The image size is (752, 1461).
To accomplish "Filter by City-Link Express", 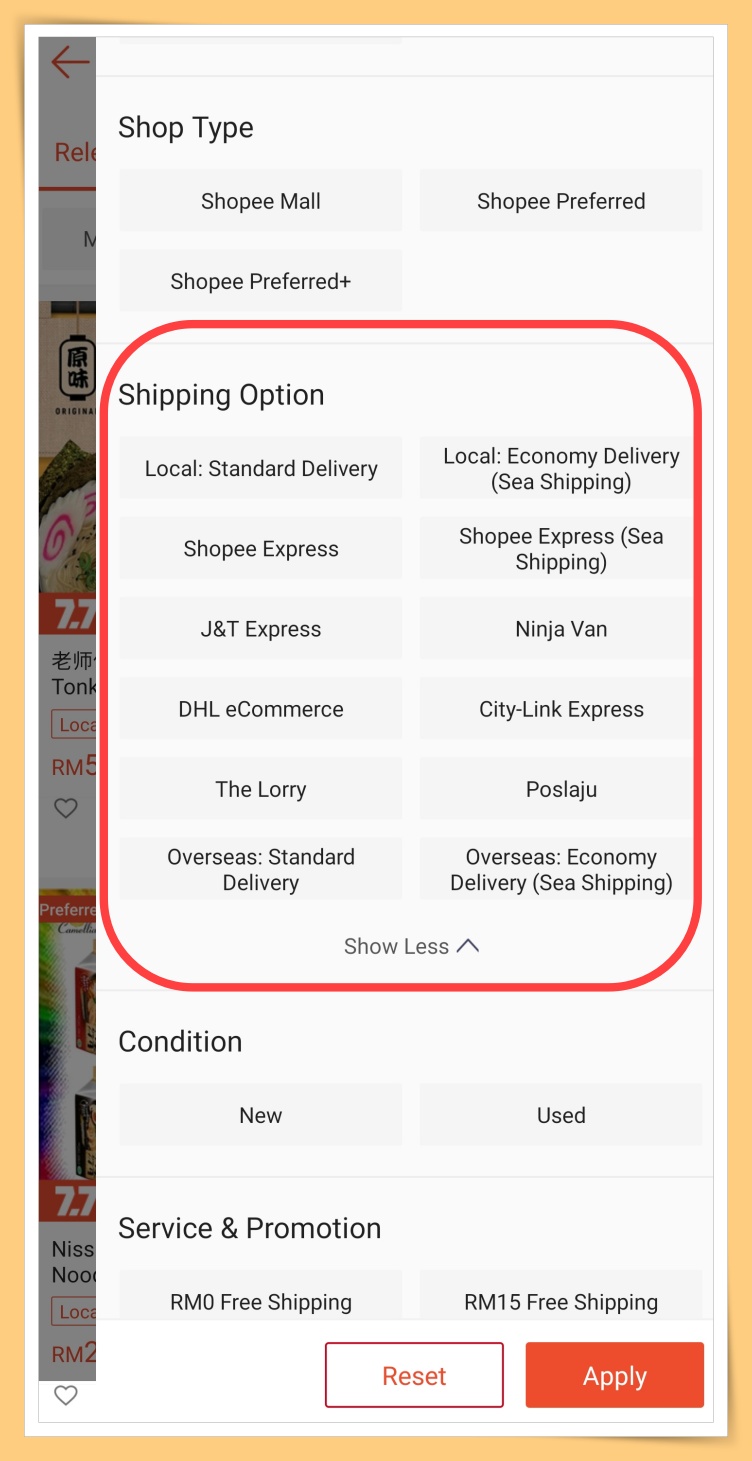I will [560, 709].
